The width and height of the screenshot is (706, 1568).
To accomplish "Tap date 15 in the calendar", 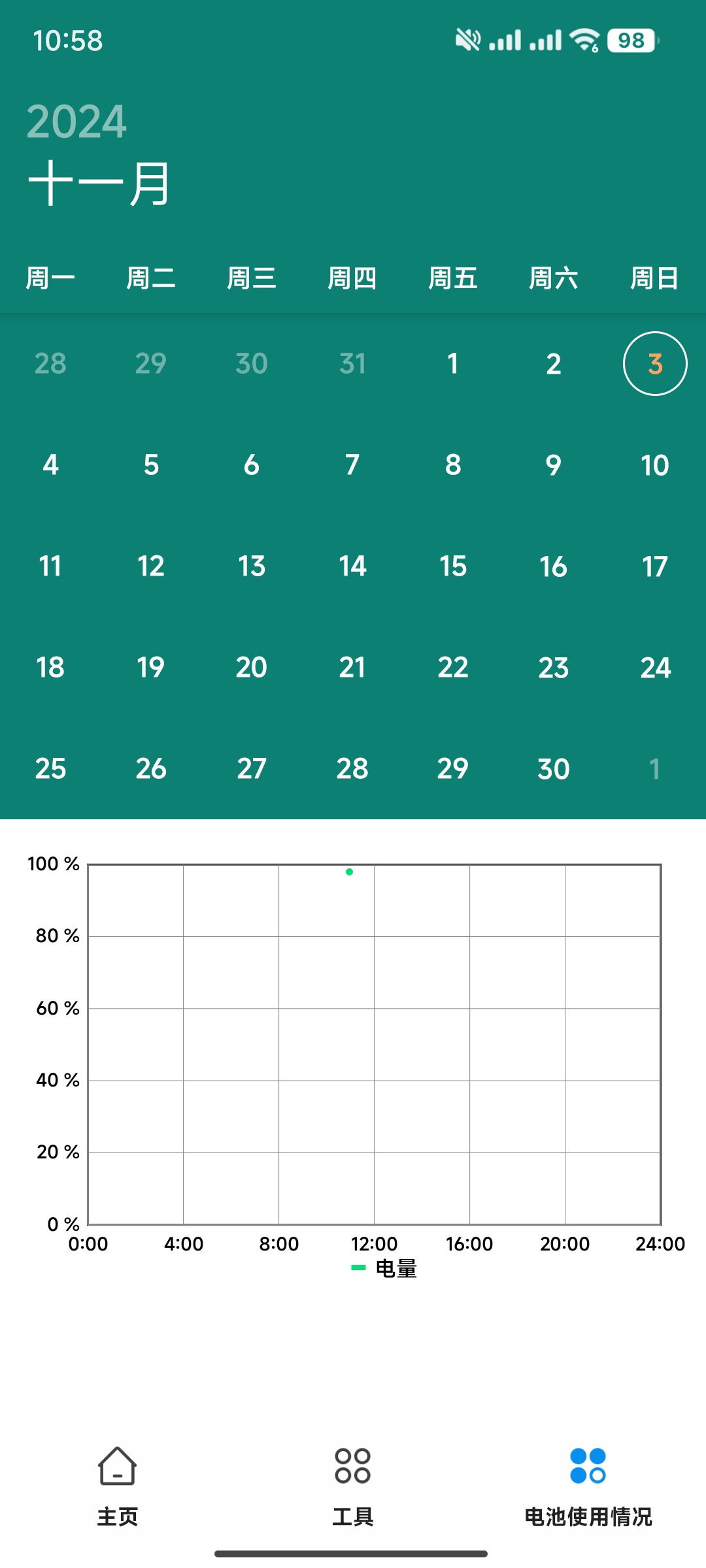I will coord(452,566).
